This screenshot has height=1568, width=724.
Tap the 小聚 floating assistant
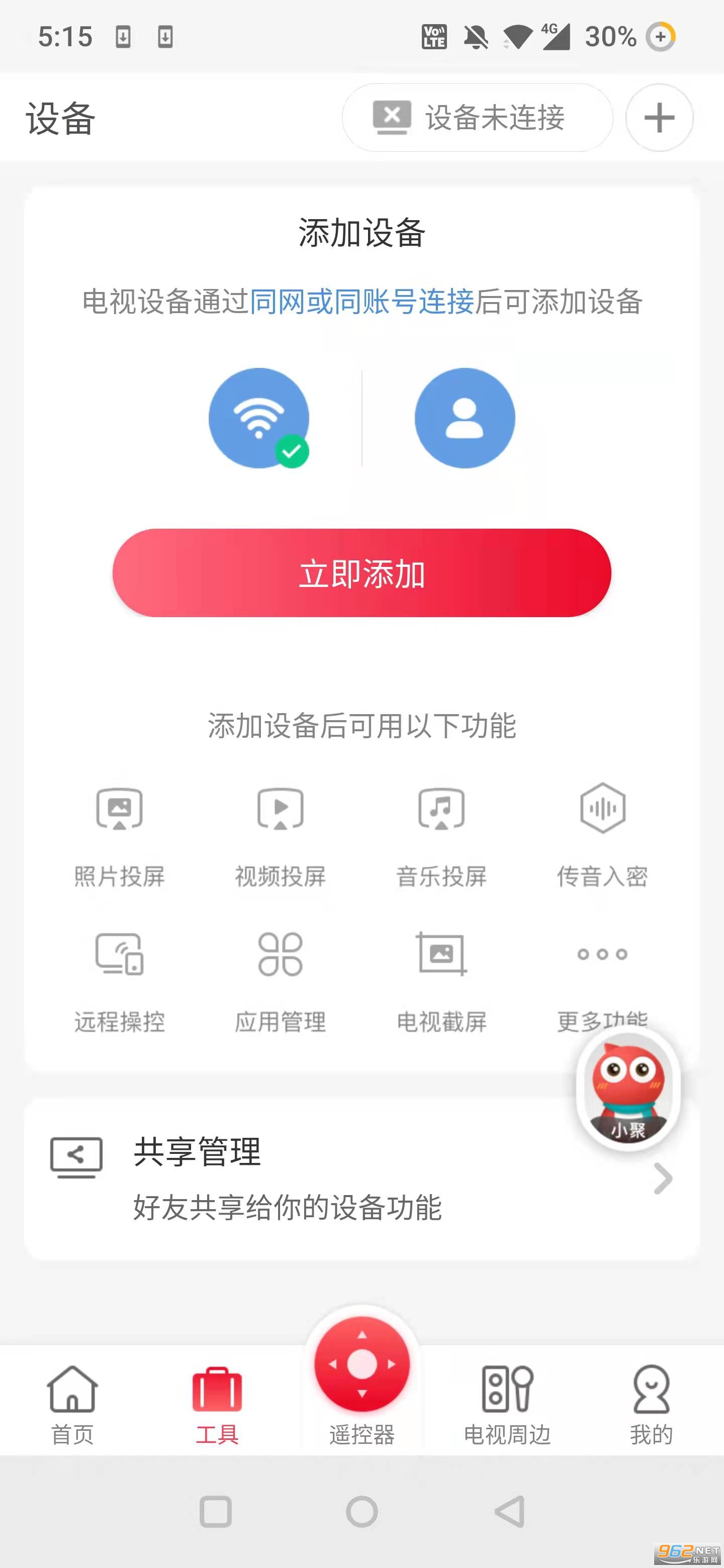628,1090
